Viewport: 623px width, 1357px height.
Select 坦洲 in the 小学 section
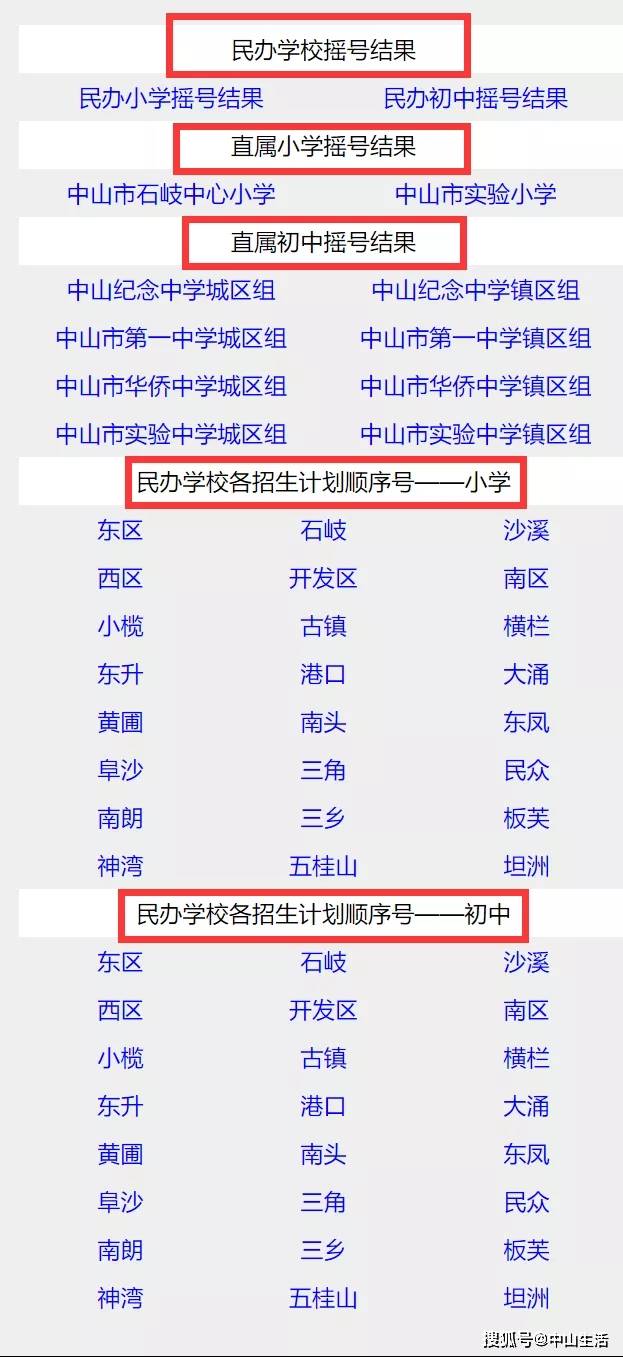tap(526, 866)
